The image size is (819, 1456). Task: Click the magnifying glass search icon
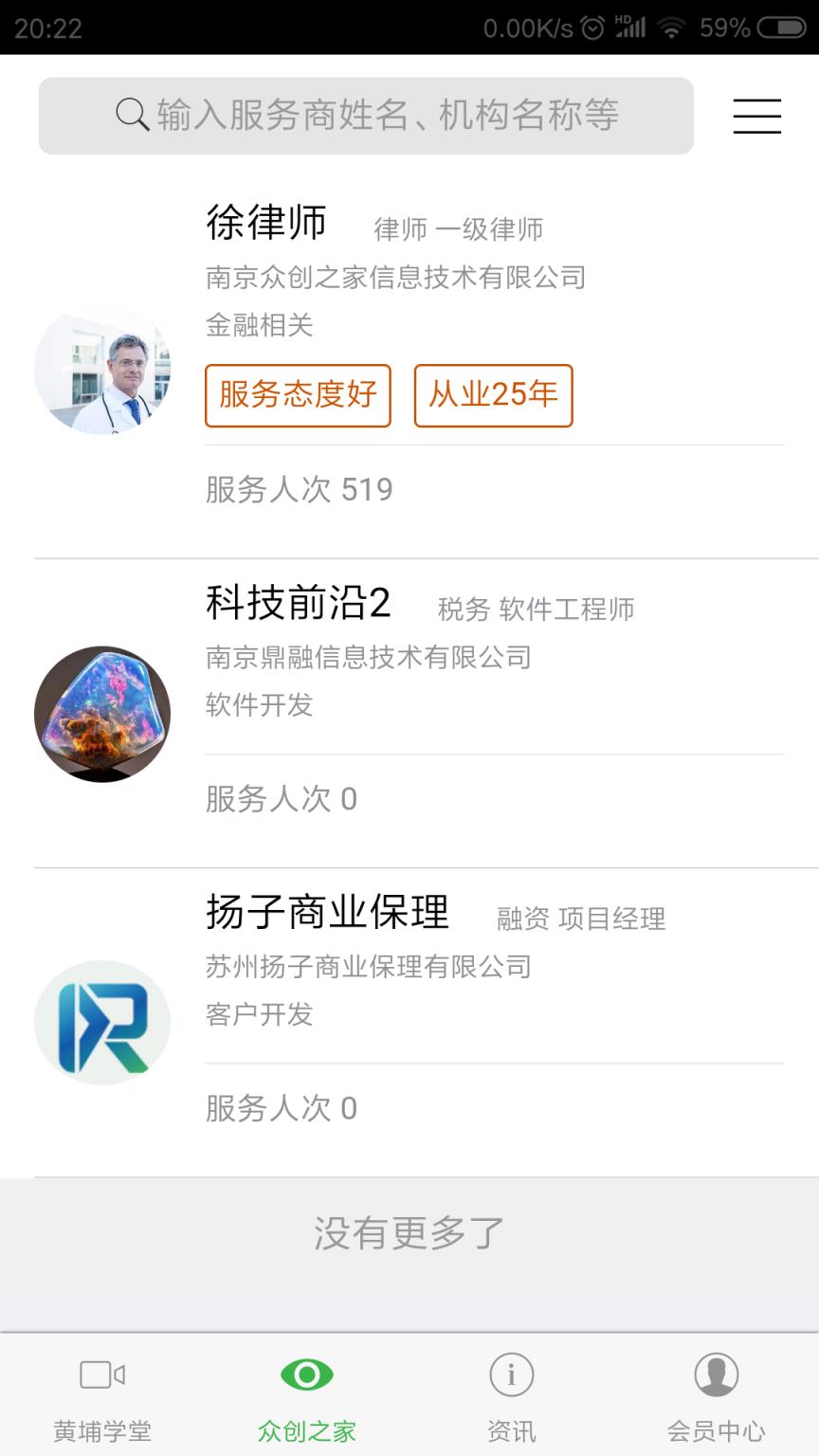pos(130,113)
